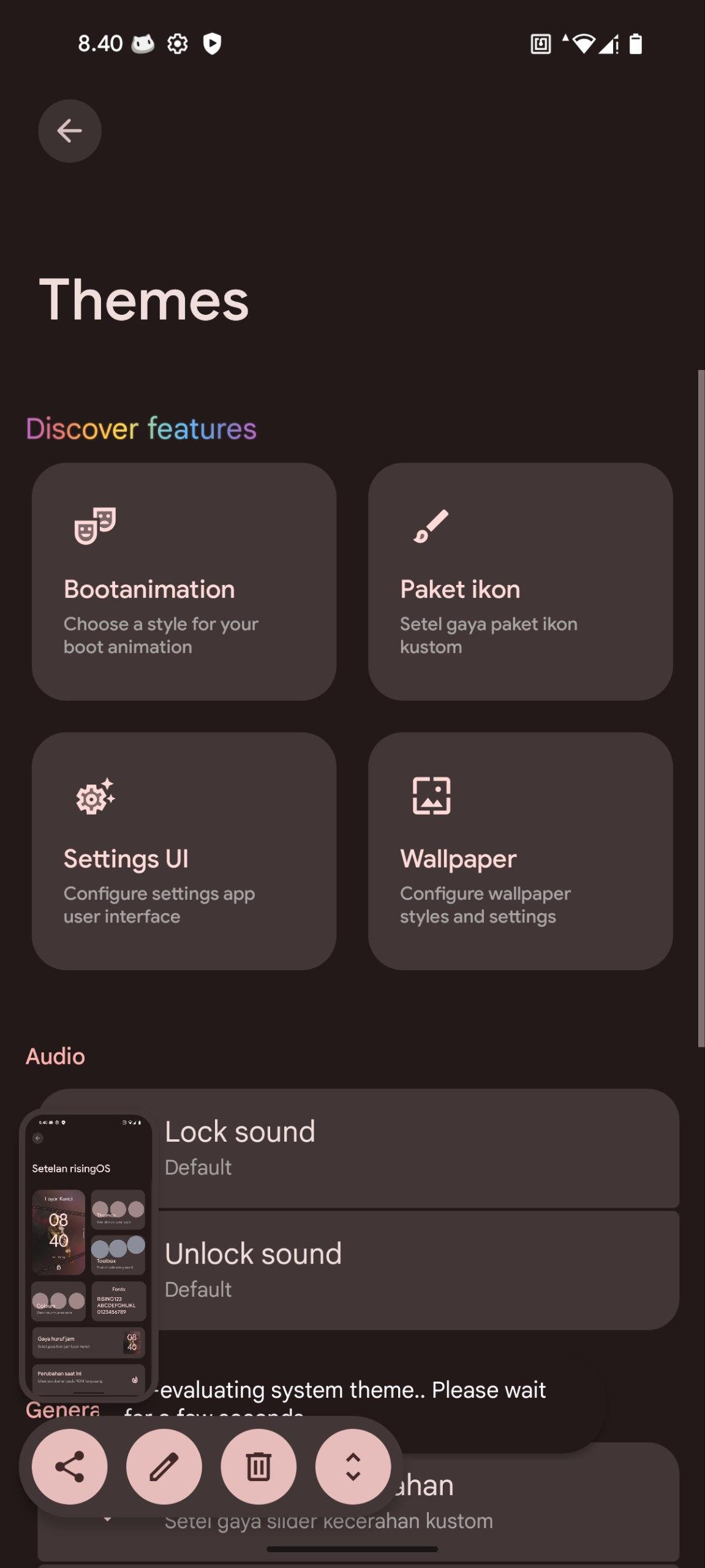Open the Unlock sound setting

417,1270
